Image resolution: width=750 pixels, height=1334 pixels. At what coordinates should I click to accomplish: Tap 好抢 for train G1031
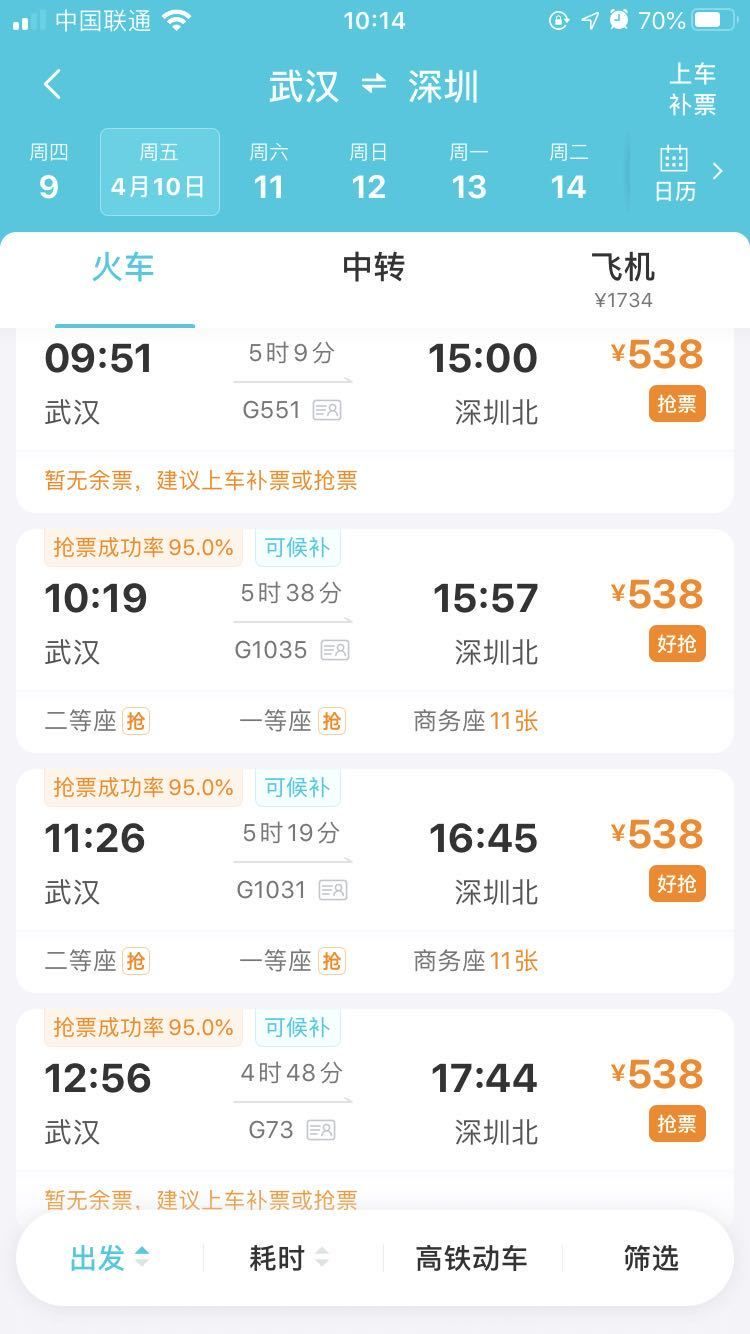click(x=677, y=884)
